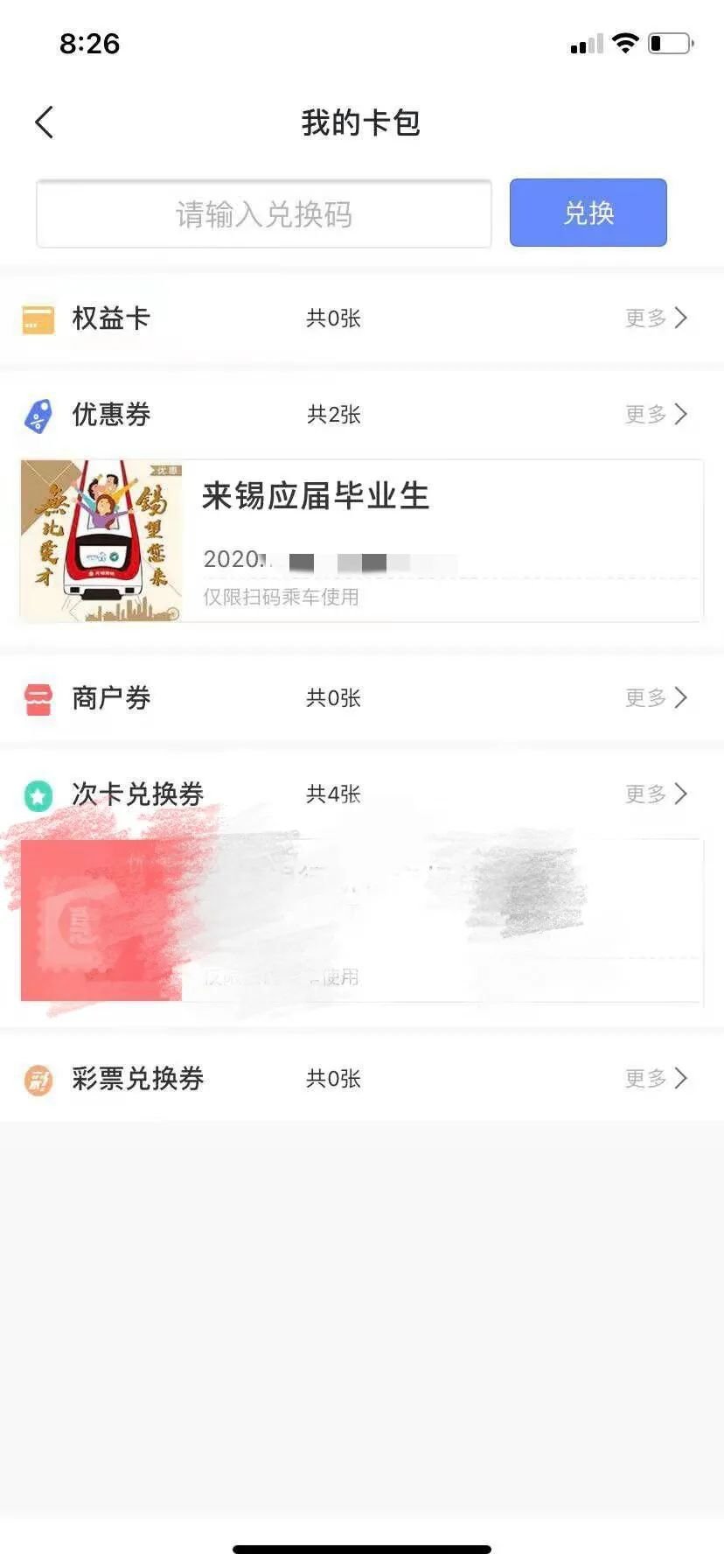This screenshot has width=724, height=1568.
Task: Tap the 请输入兑换码 input field
Action: click(x=263, y=214)
